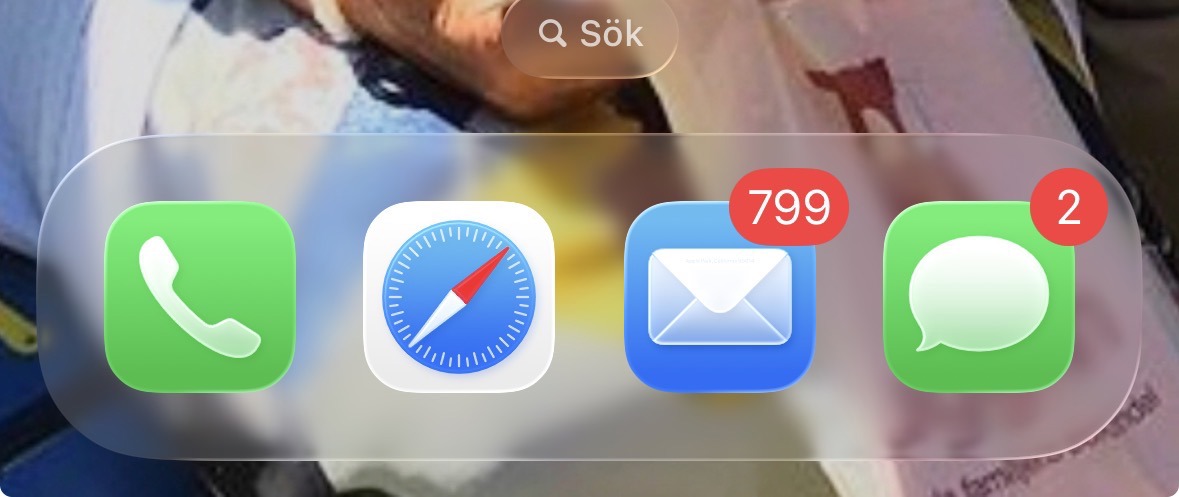This screenshot has height=497, width=1179.
Task: Launch the Safari browser
Action: point(459,296)
